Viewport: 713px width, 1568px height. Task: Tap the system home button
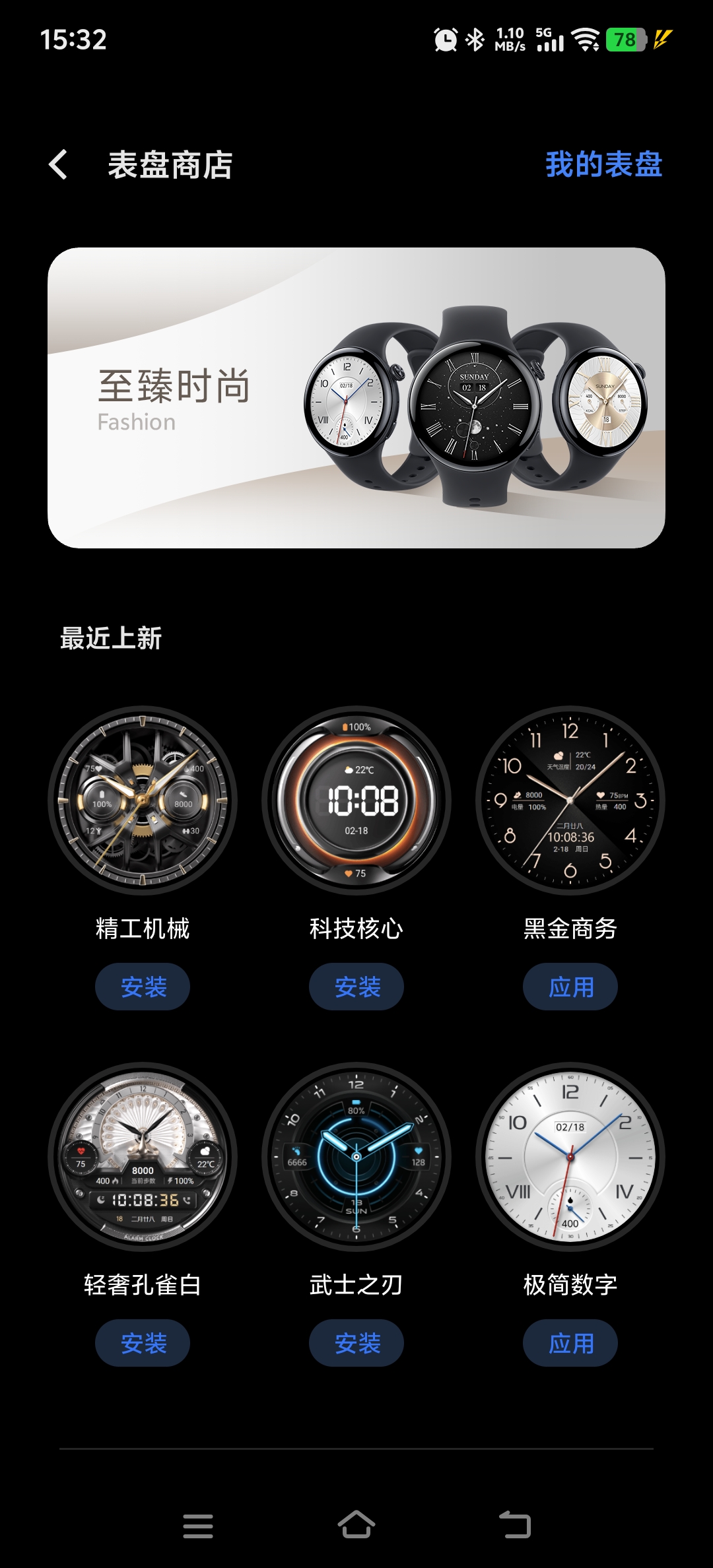(356, 1525)
